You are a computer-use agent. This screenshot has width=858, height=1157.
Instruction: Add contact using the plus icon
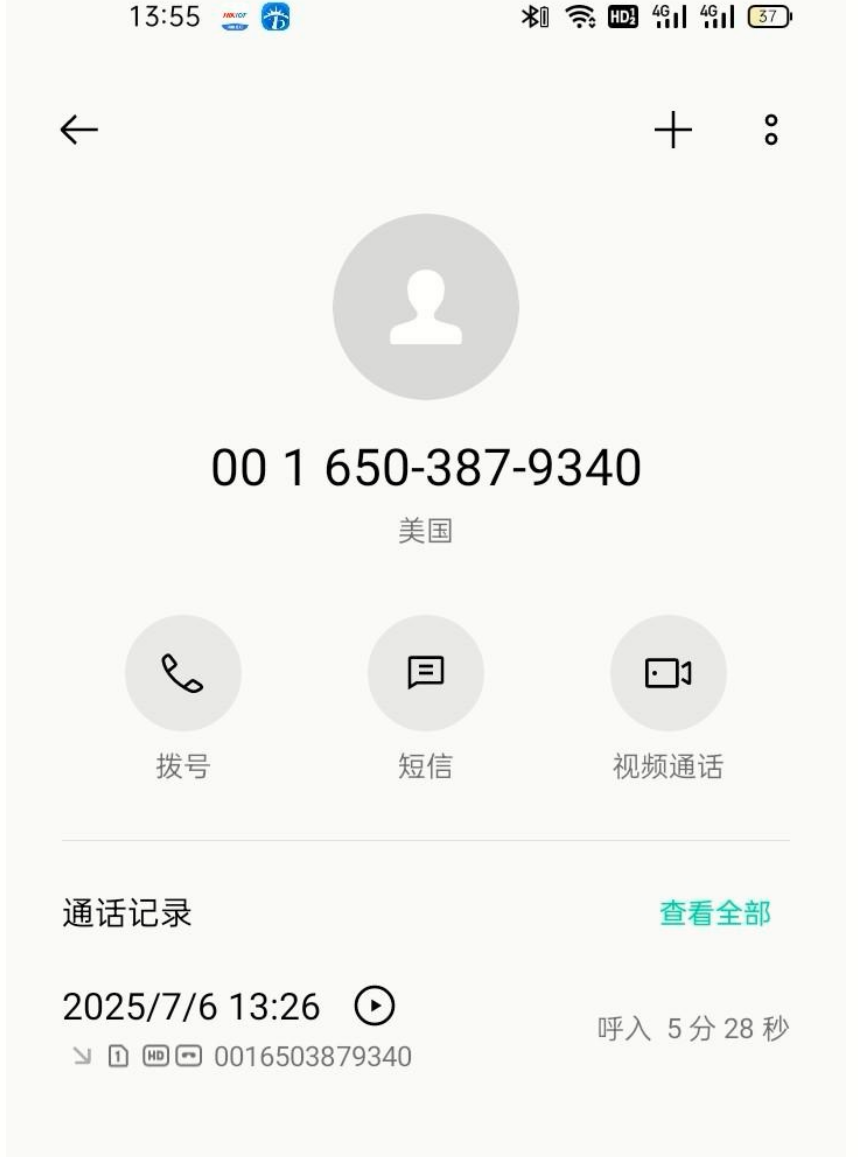tap(673, 129)
